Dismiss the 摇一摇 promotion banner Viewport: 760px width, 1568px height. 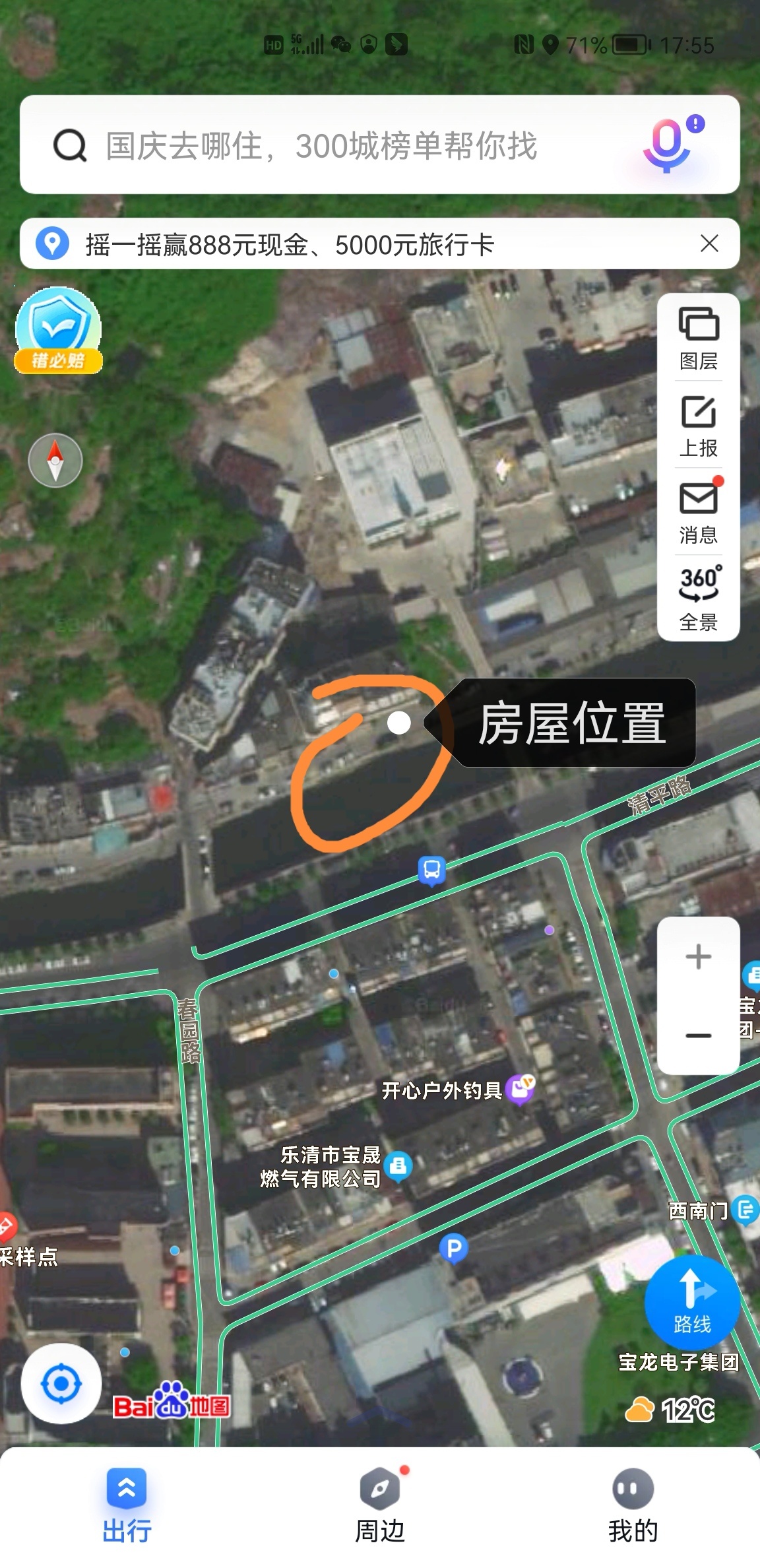pos(709,244)
